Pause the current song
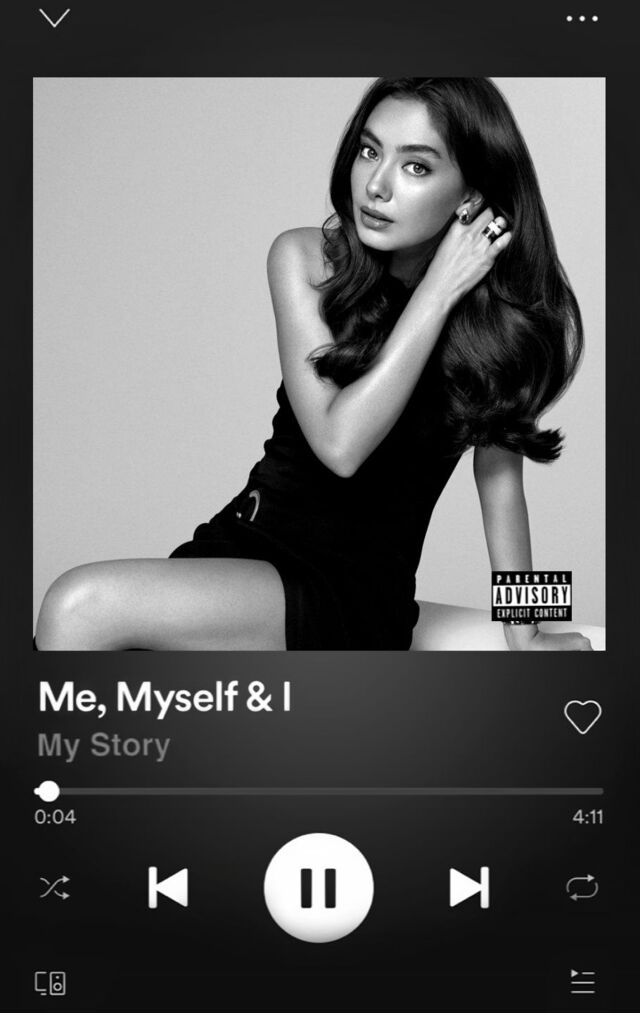This screenshot has width=640, height=1013. (x=319, y=887)
